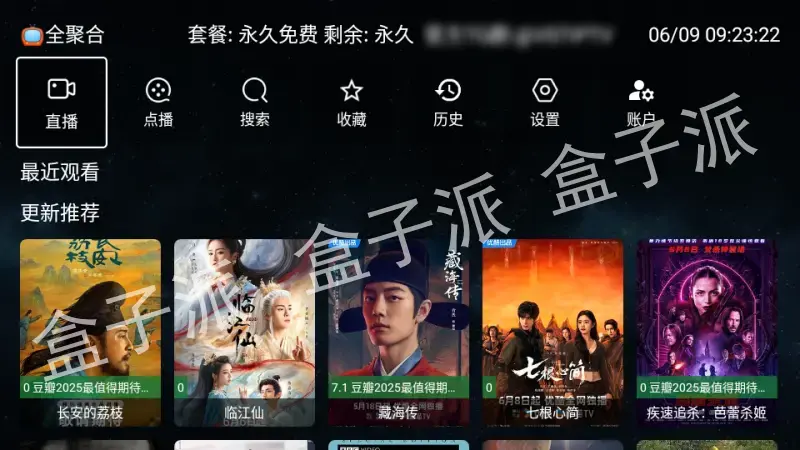View 历史 watch history
This screenshot has height=450, width=800.
[x=448, y=103]
